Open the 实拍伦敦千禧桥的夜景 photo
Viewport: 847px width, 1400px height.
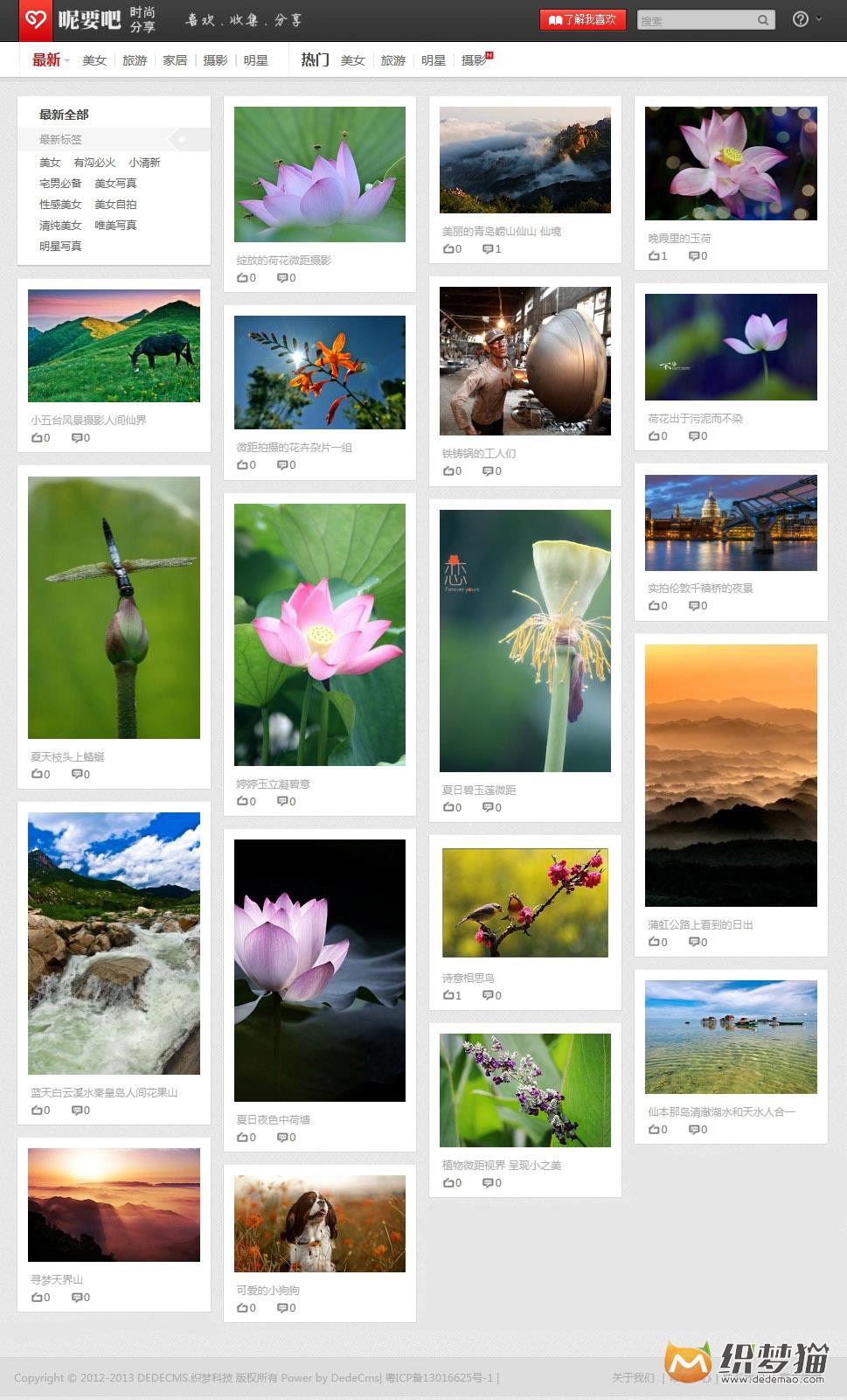731,523
